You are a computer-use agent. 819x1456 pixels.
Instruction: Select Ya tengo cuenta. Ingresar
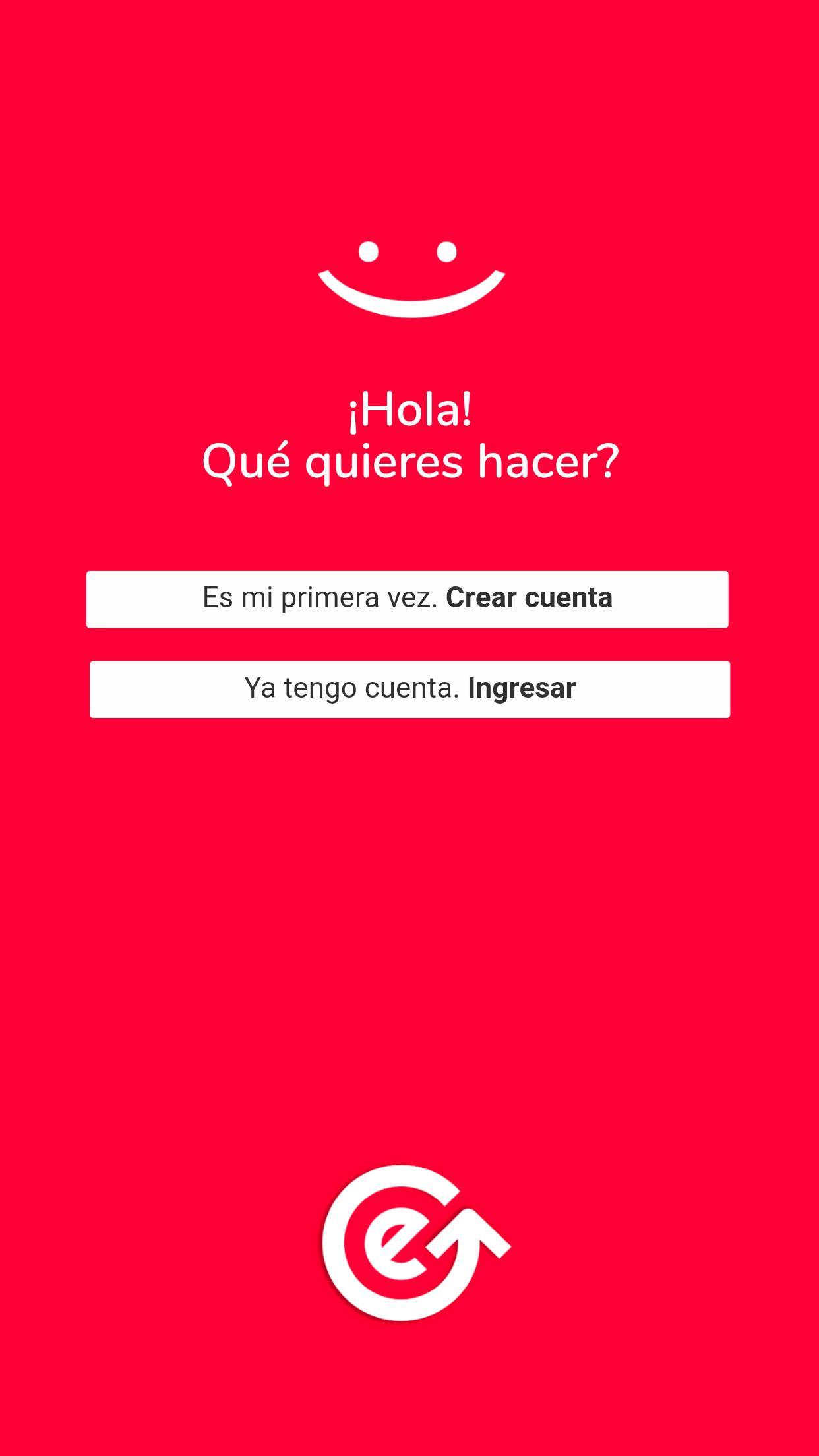(x=409, y=688)
